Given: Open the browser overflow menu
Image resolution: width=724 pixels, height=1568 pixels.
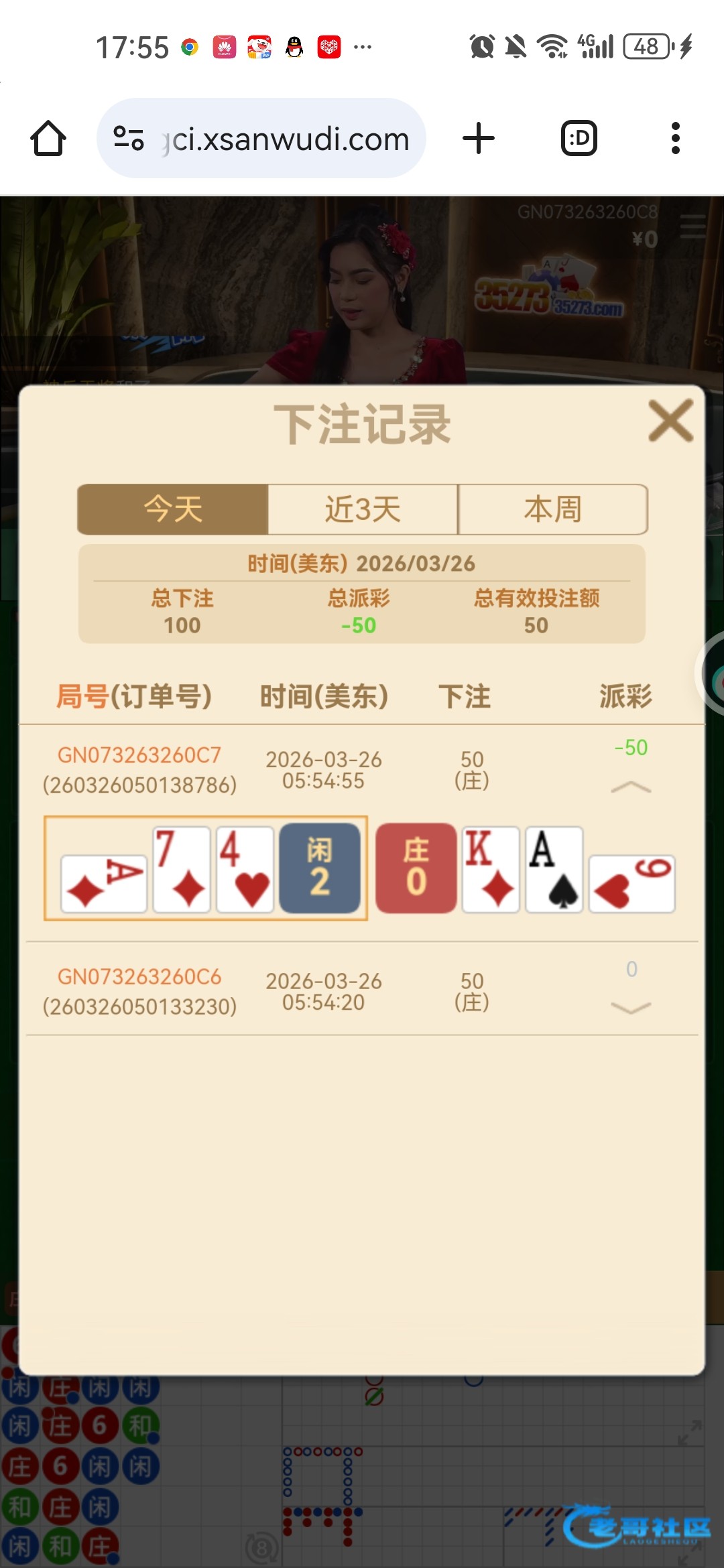Looking at the screenshot, I should (675, 139).
